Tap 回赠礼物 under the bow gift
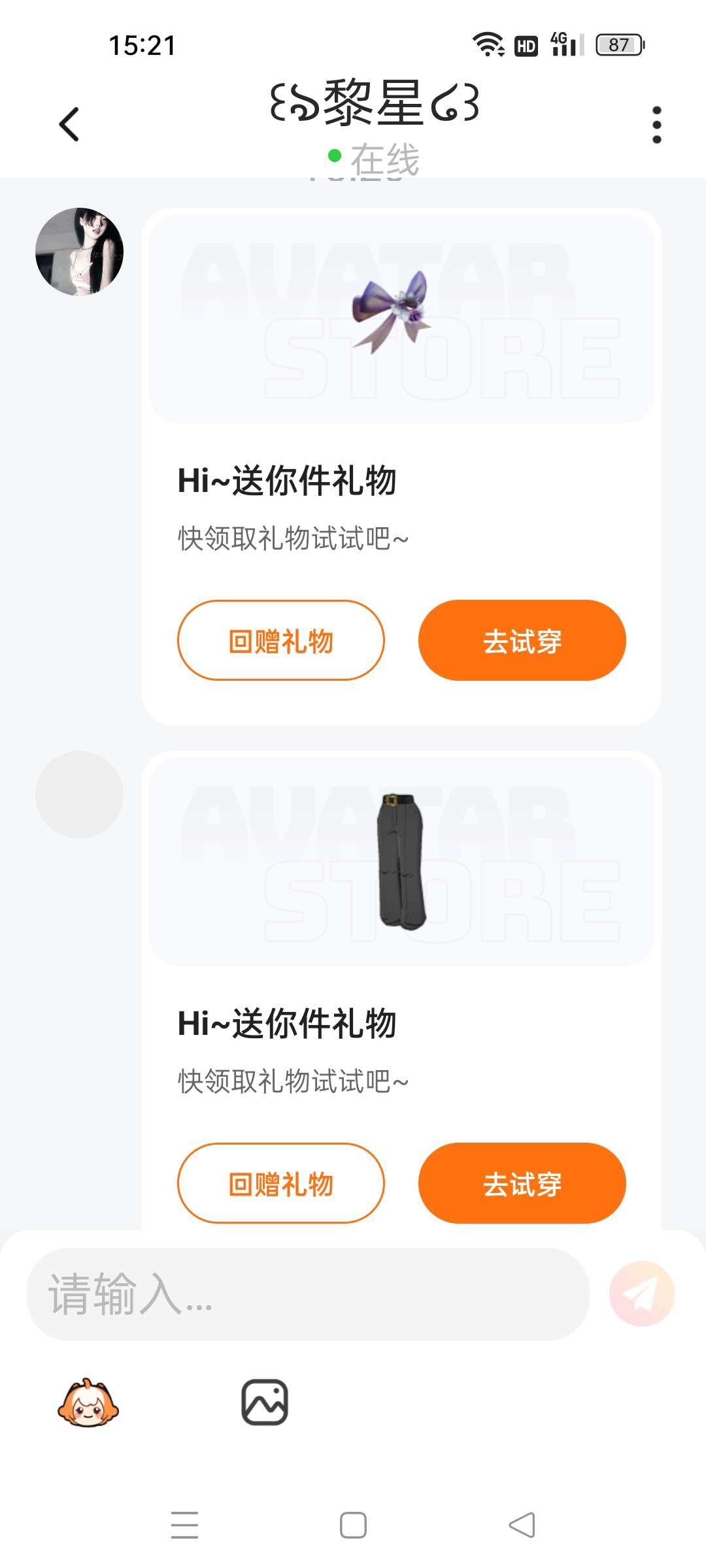The height and width of the screenshot is (1568, 706). point(280,640)
